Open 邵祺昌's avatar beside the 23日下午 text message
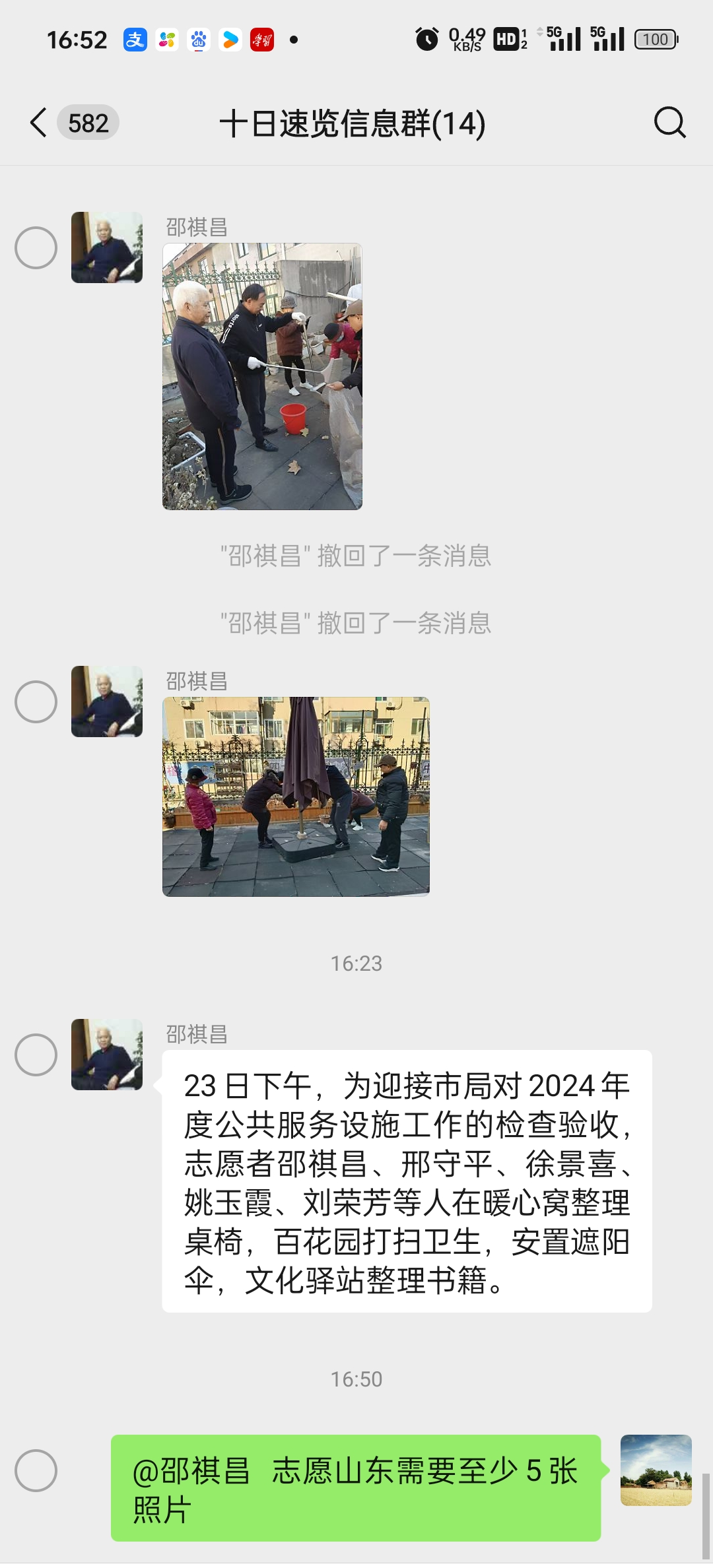The height and width of the screenshot is (1568, 713). [107, 1055]
